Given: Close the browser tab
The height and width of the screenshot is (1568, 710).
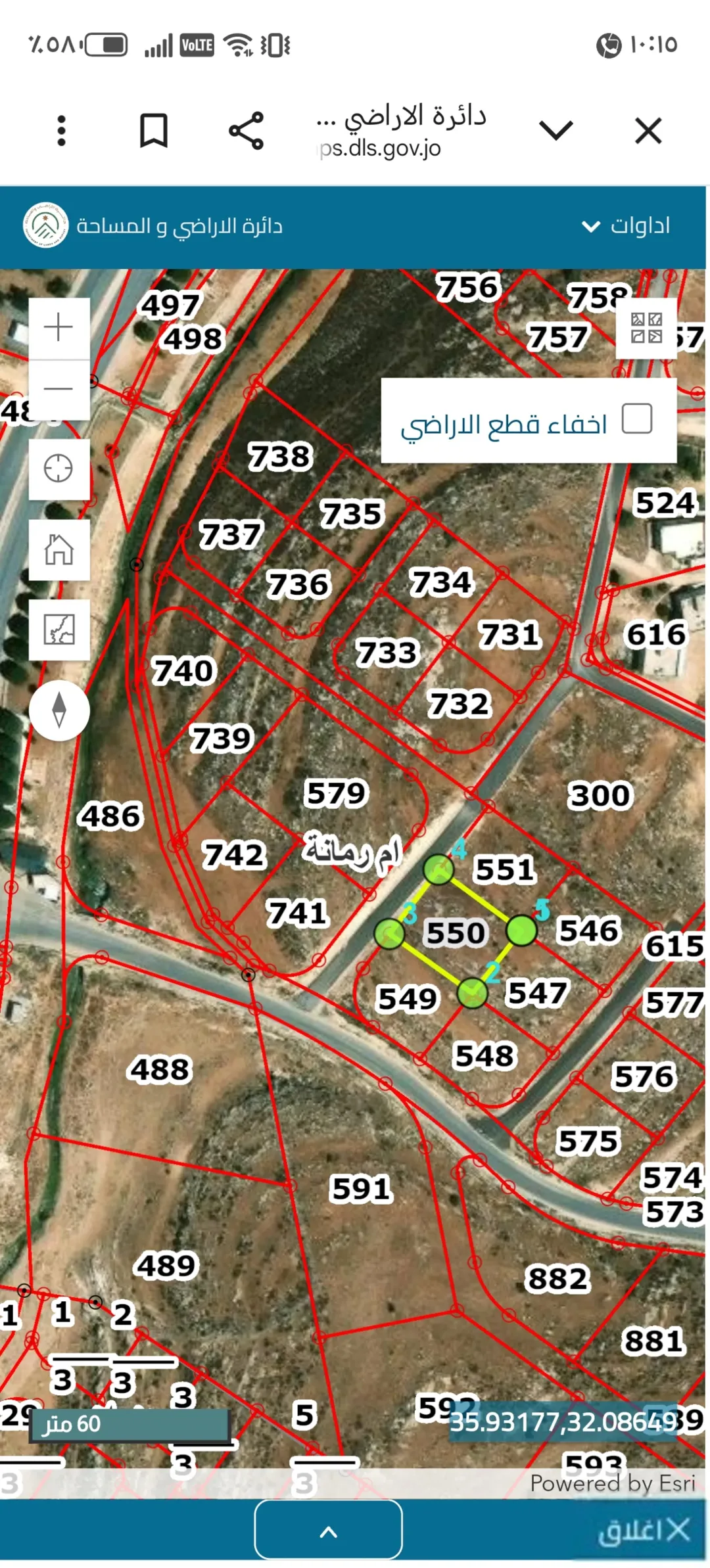Looking at the screenshot, I should [648, 130].
